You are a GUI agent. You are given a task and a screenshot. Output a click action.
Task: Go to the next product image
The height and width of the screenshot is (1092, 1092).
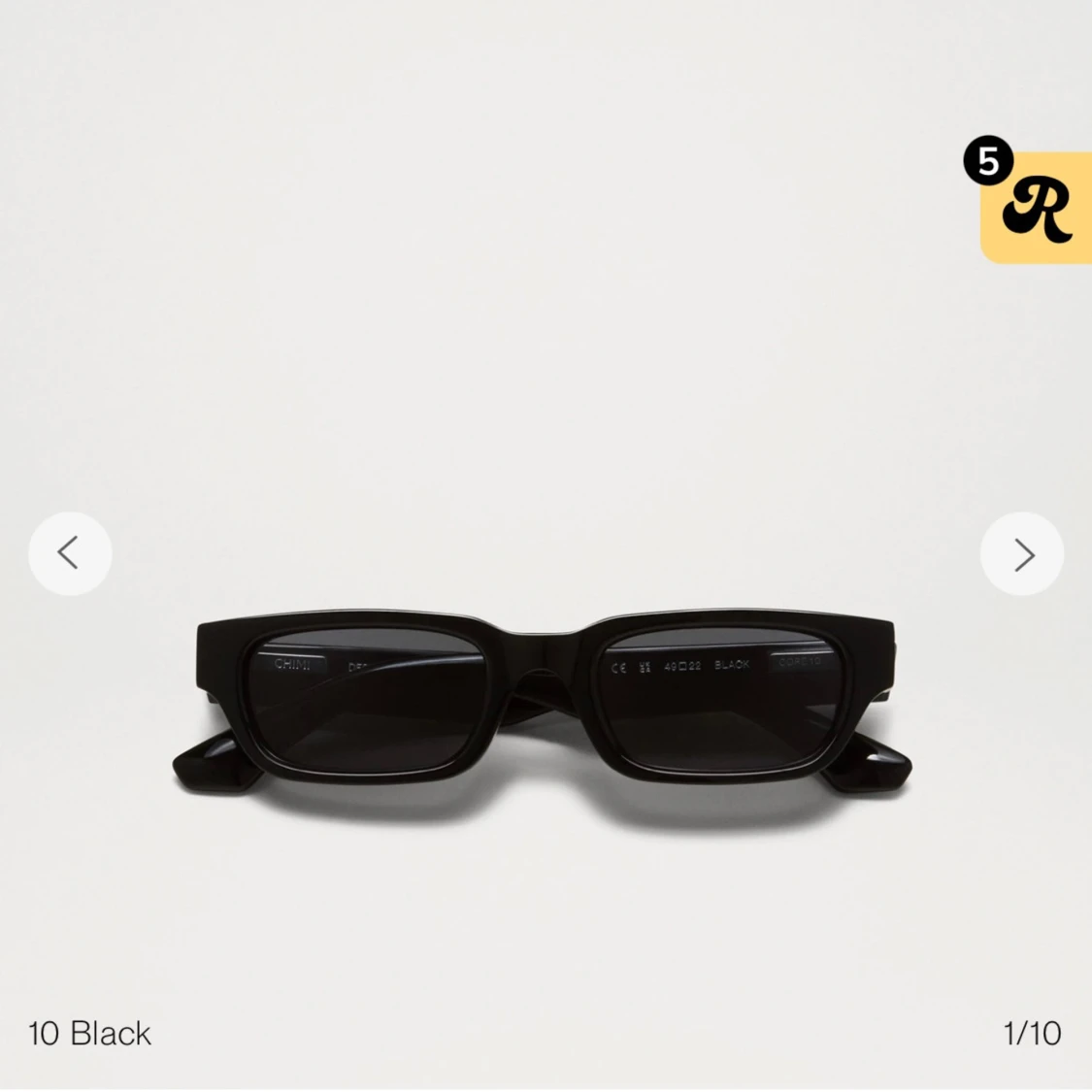click(x=1022, y=554)
